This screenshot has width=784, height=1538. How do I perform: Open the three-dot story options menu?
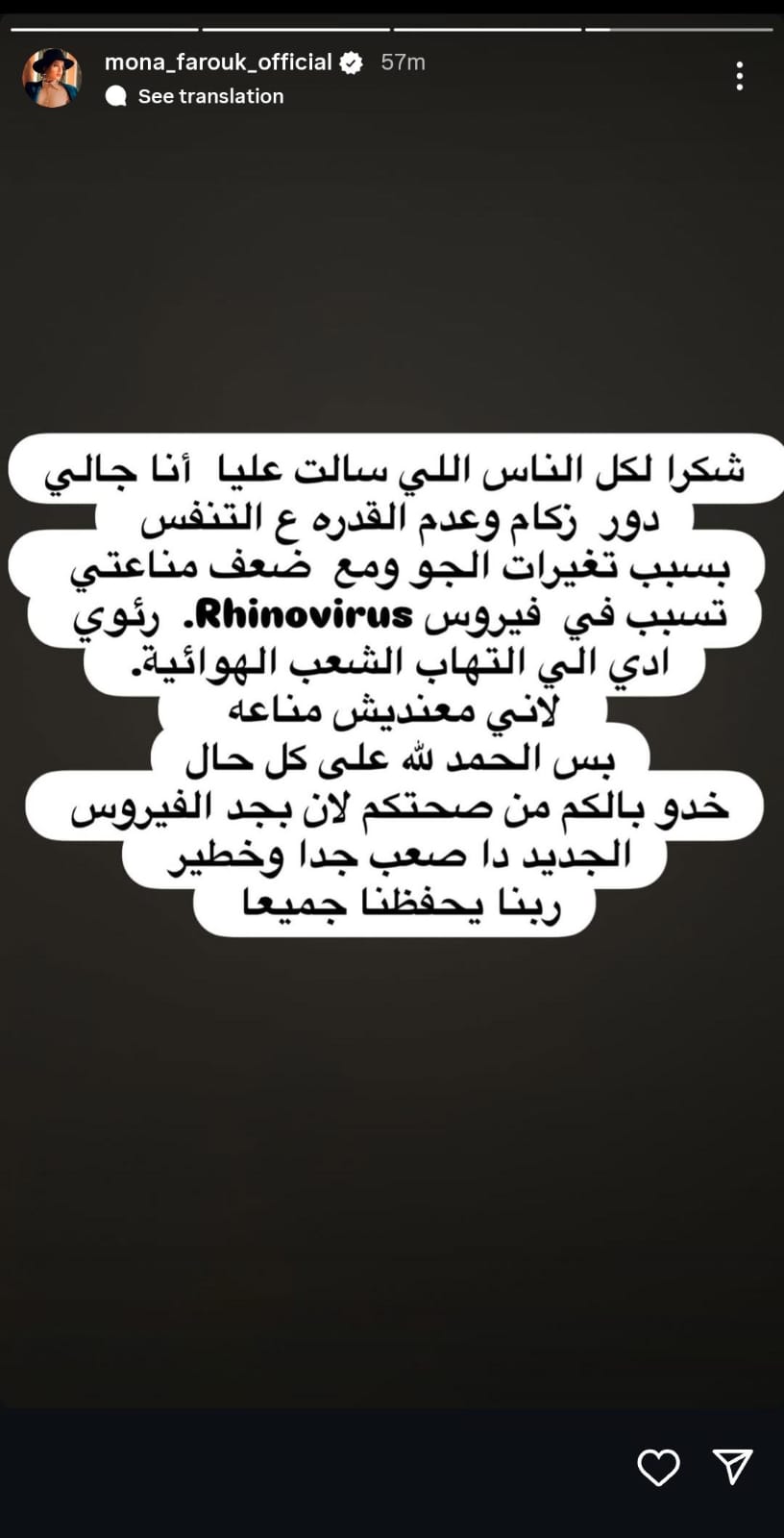[x=739, y=76]
